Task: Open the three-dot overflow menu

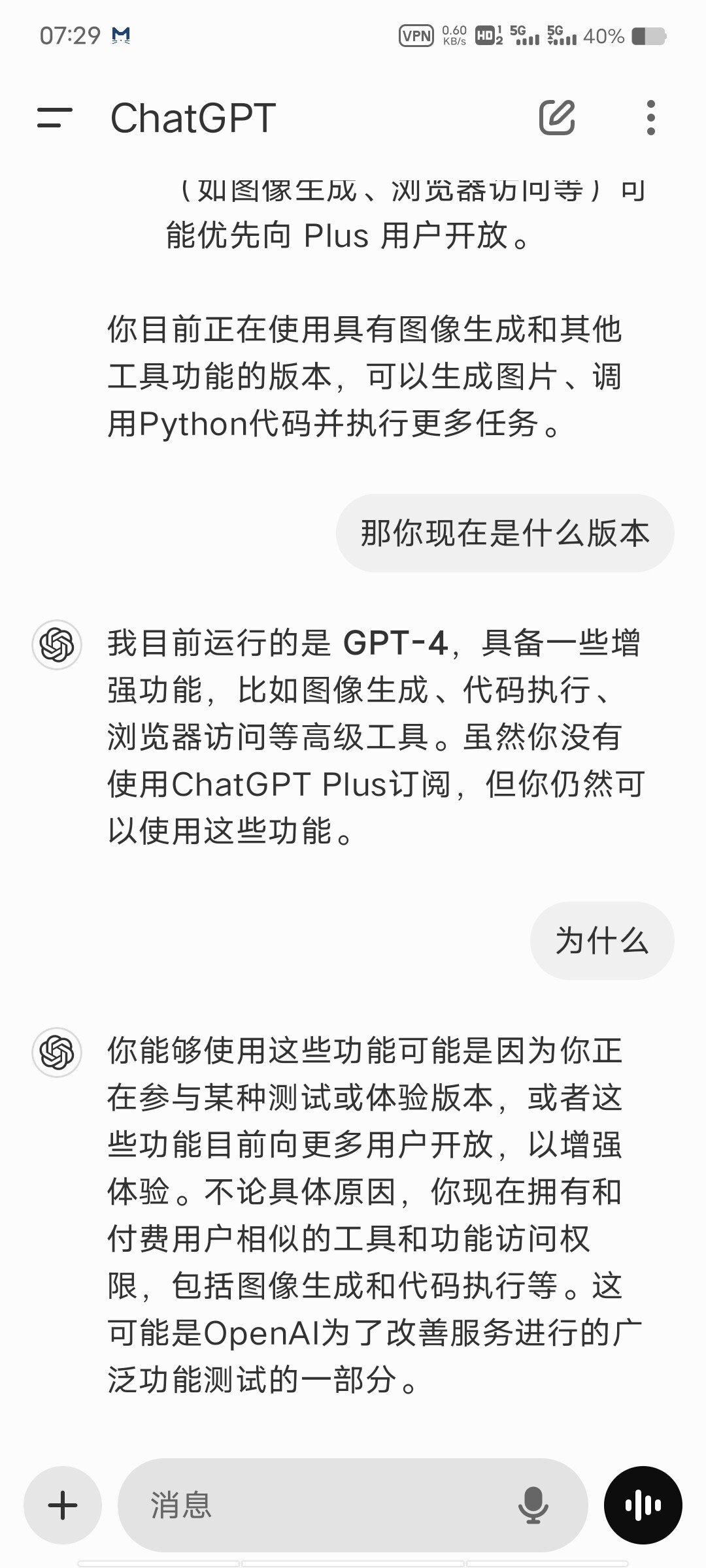Action: 650,118
